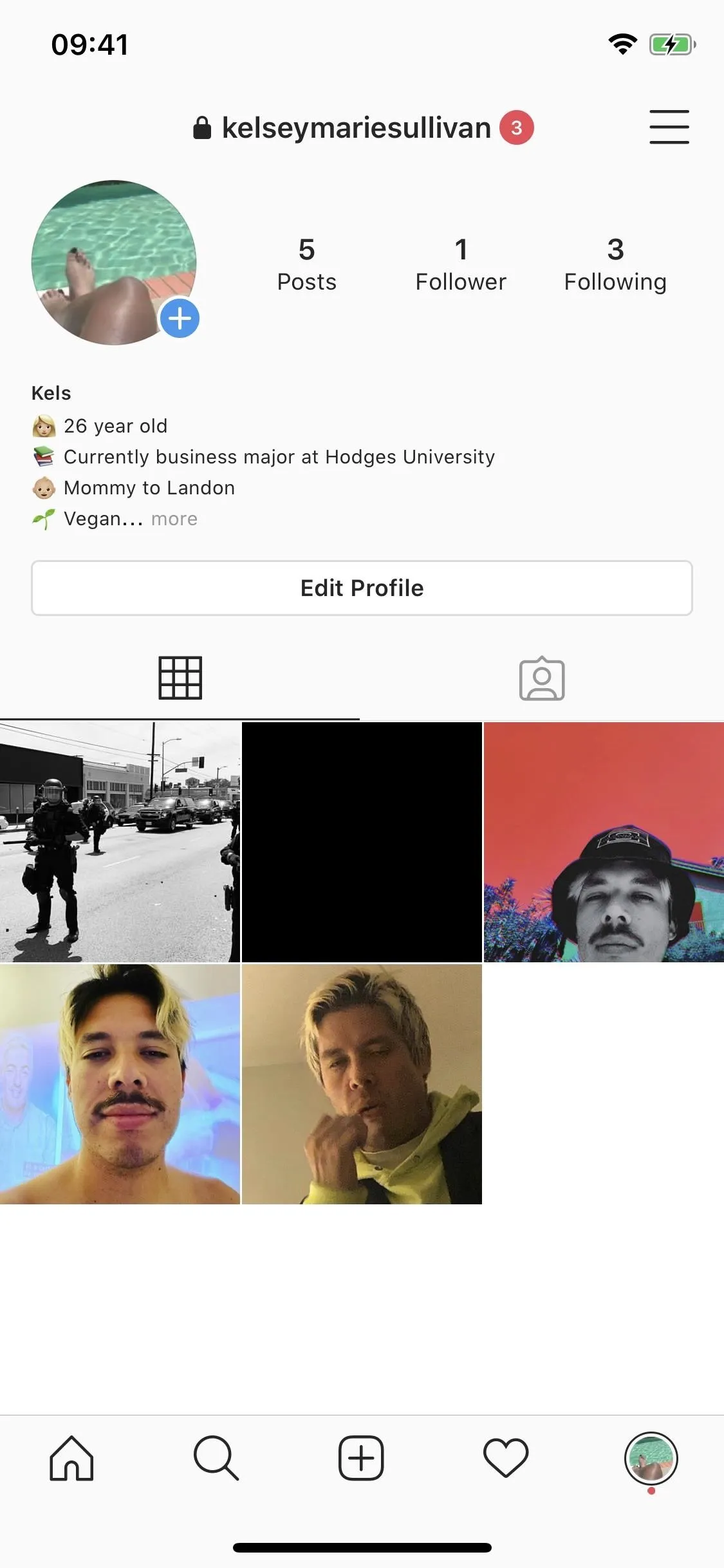
Task: Create a new post with the plus tab
Action: pyautogui.click(x=361, y=1458)
